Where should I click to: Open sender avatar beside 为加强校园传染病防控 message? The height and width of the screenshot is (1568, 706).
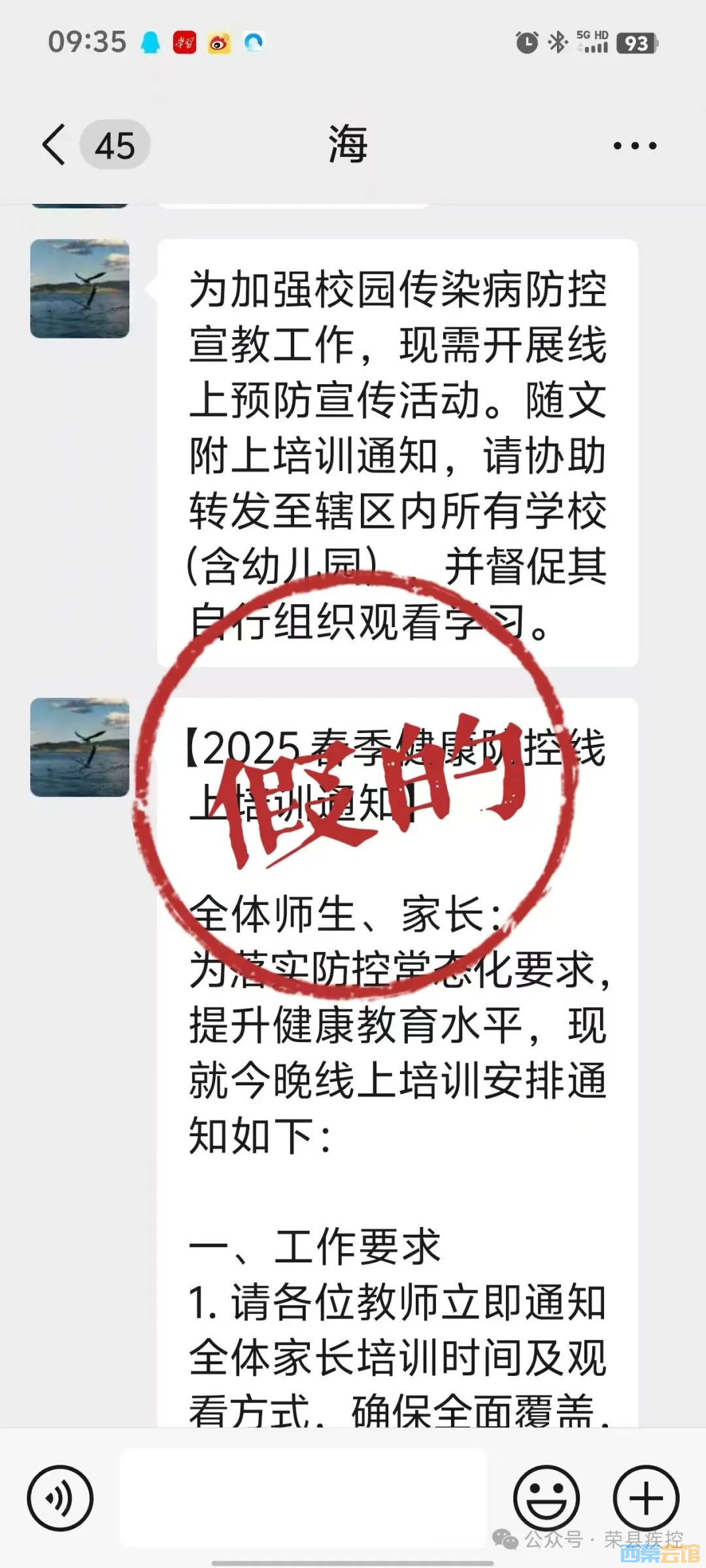[80, 289]
